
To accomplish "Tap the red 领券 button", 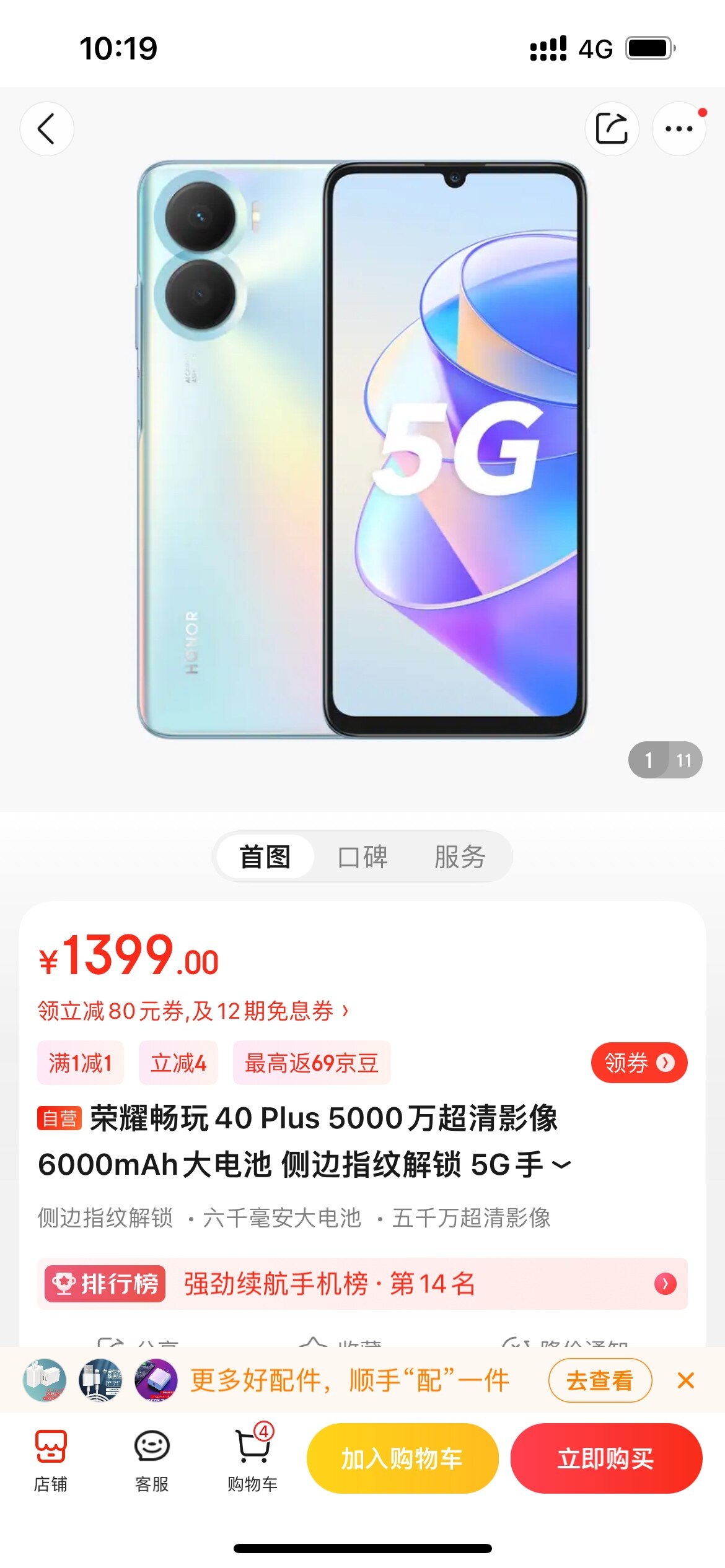I will (x=639, y=1063).
